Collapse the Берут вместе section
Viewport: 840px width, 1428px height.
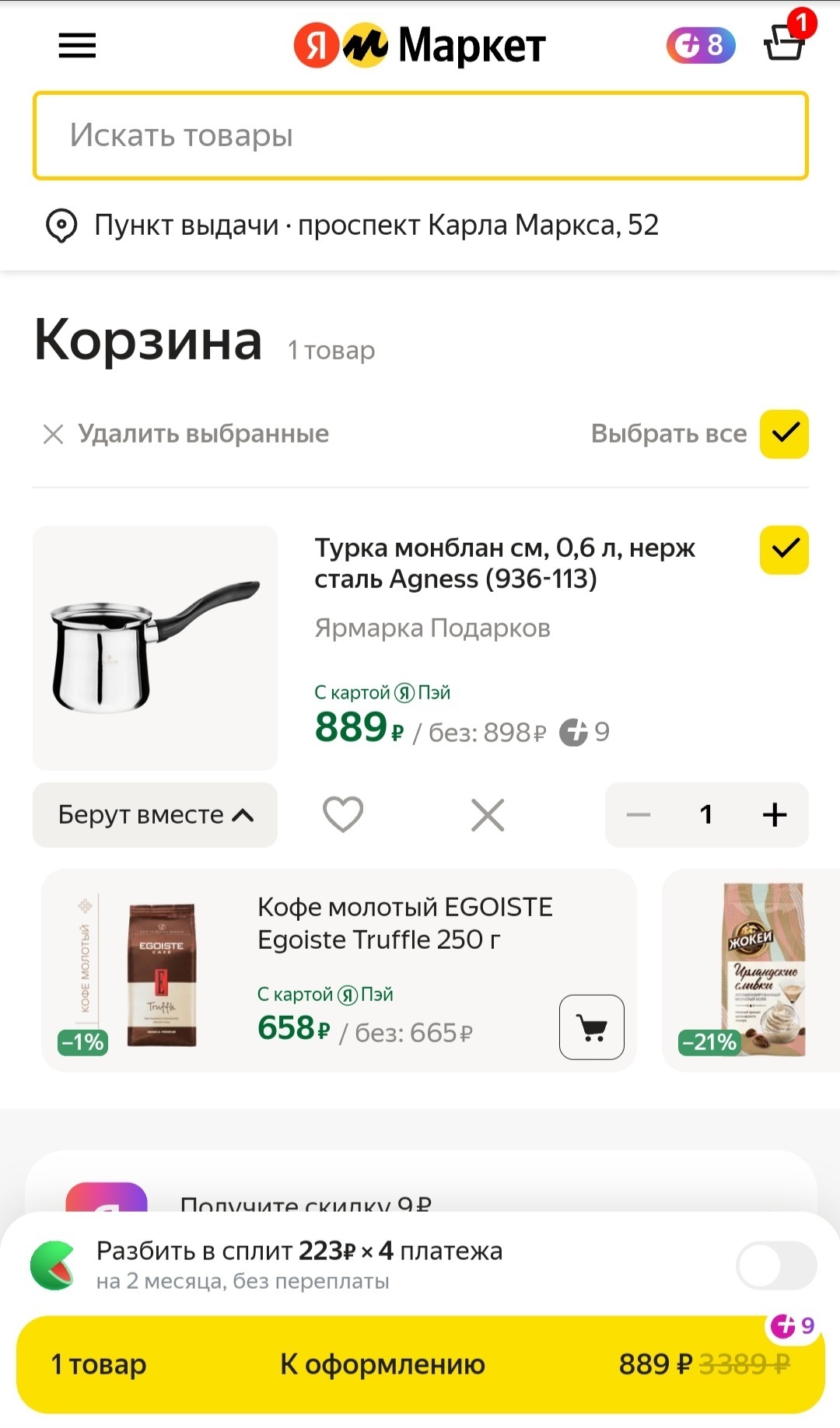(x=155, y=814)
